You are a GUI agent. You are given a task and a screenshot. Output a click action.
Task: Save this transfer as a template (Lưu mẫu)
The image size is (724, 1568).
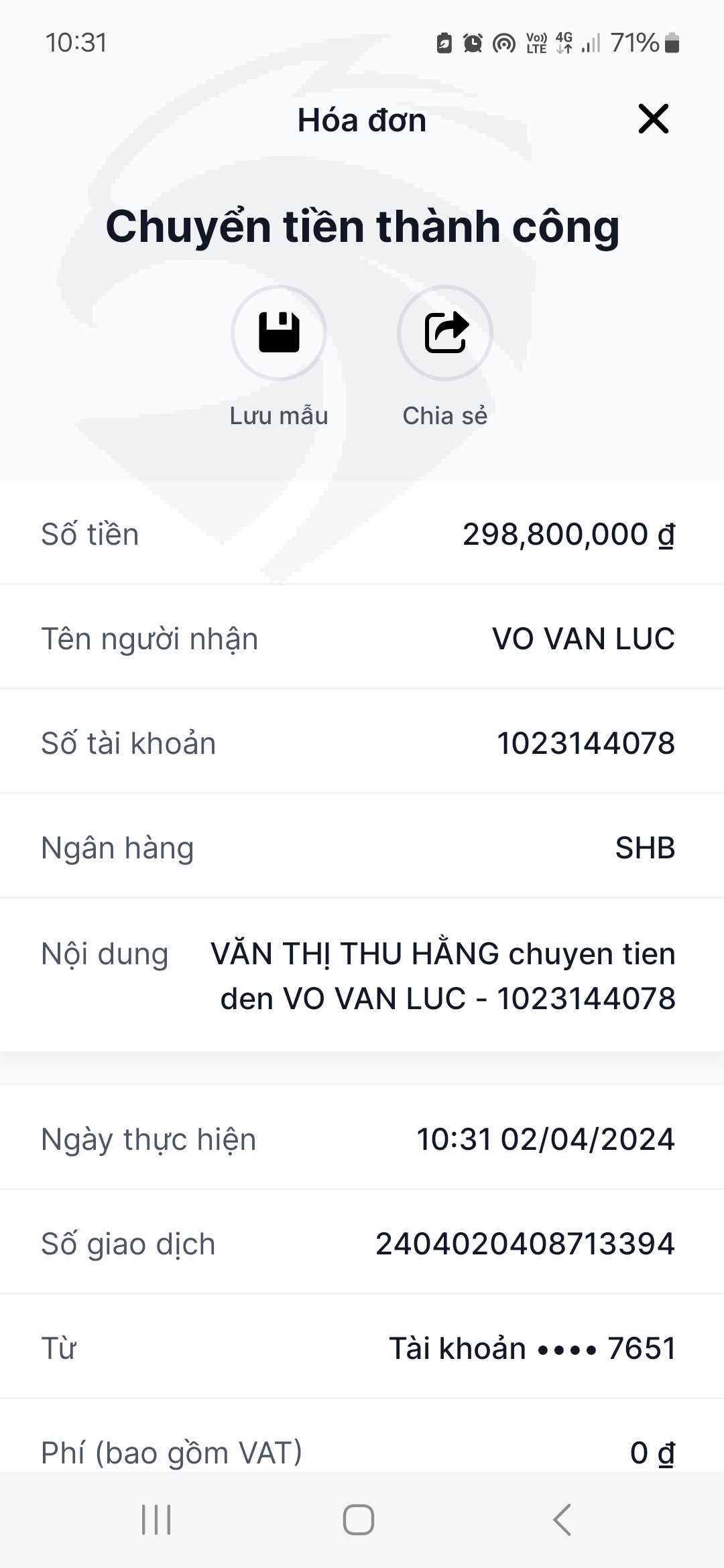(x=279, y=333)
